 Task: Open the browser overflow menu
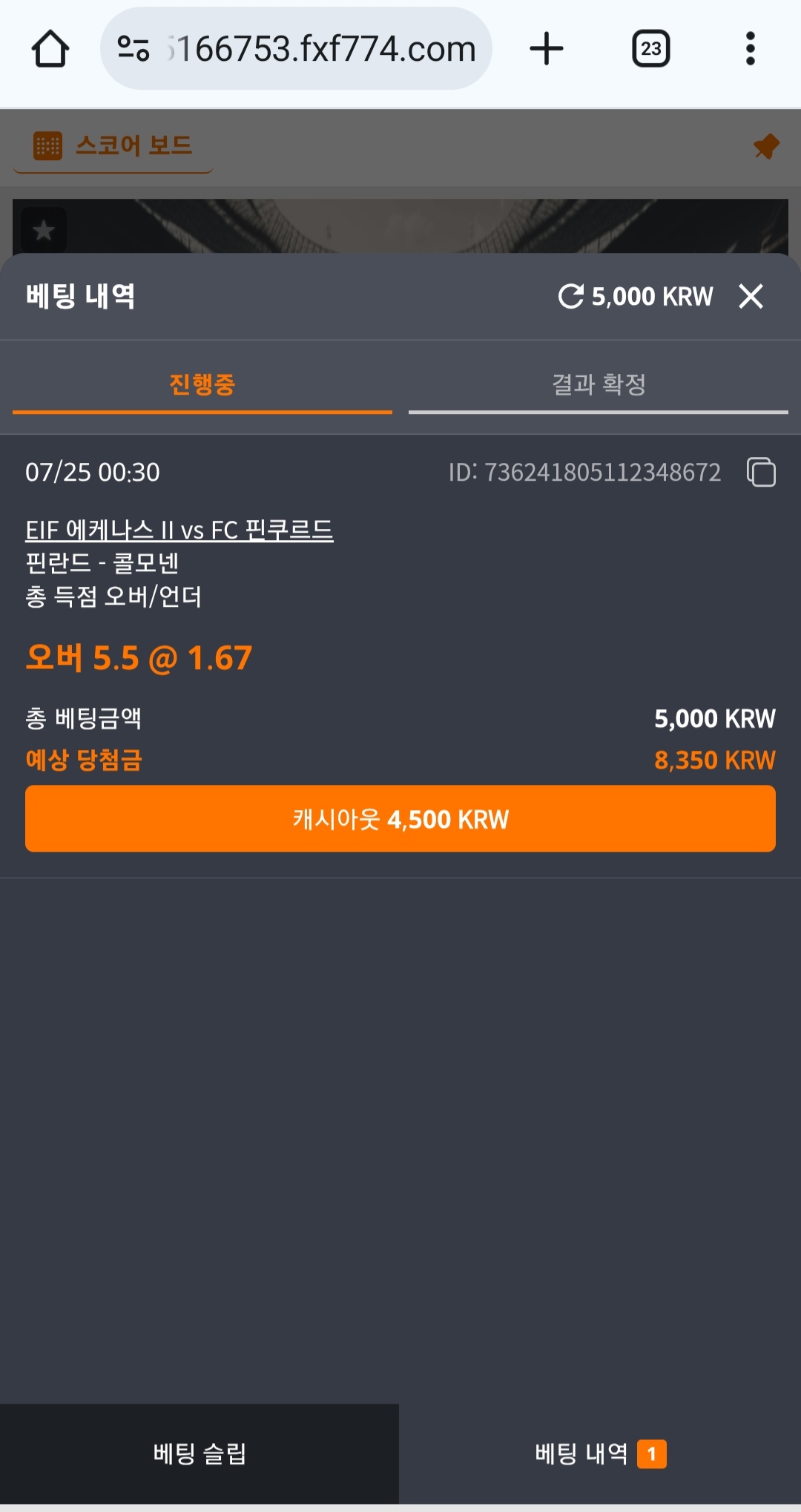coord(751,49)
